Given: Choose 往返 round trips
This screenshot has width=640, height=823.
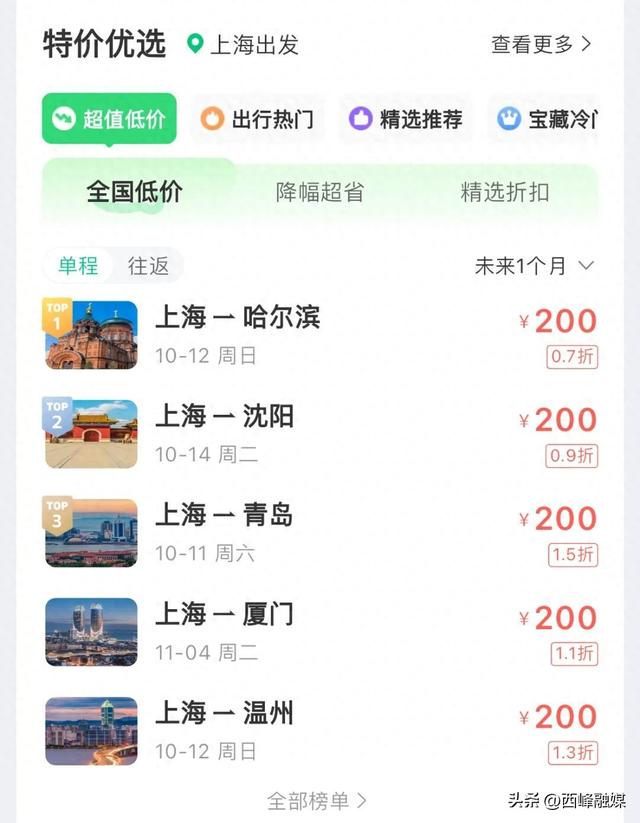Looking at the screenshot, I should click(148, 265).
